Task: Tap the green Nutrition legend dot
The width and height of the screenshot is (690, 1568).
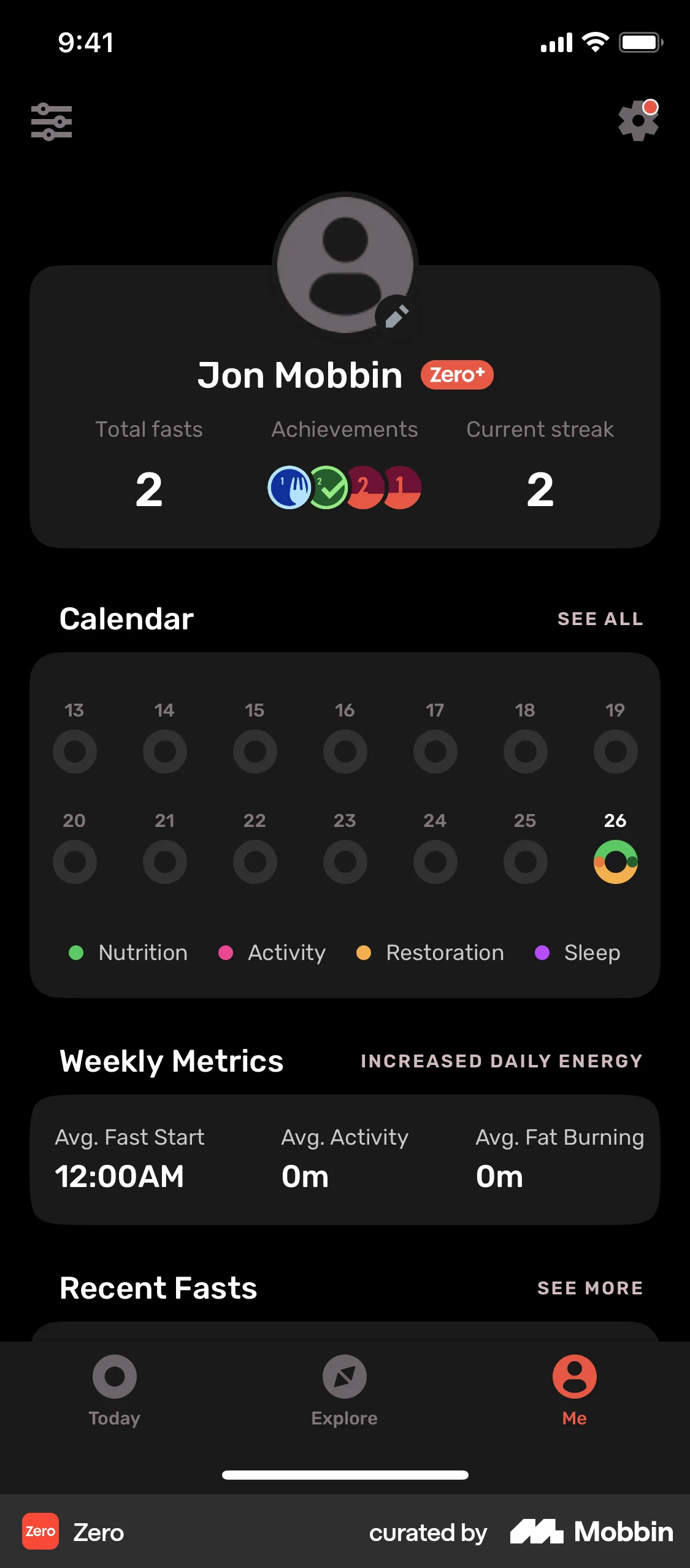Action: tap(76, 953)
